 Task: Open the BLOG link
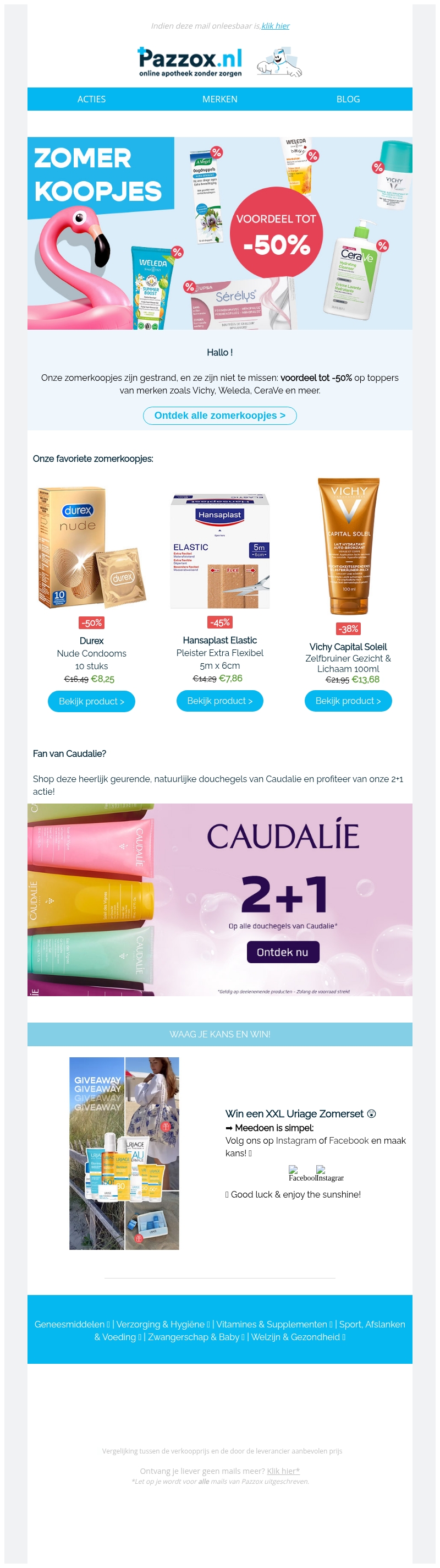coord(348,99)
